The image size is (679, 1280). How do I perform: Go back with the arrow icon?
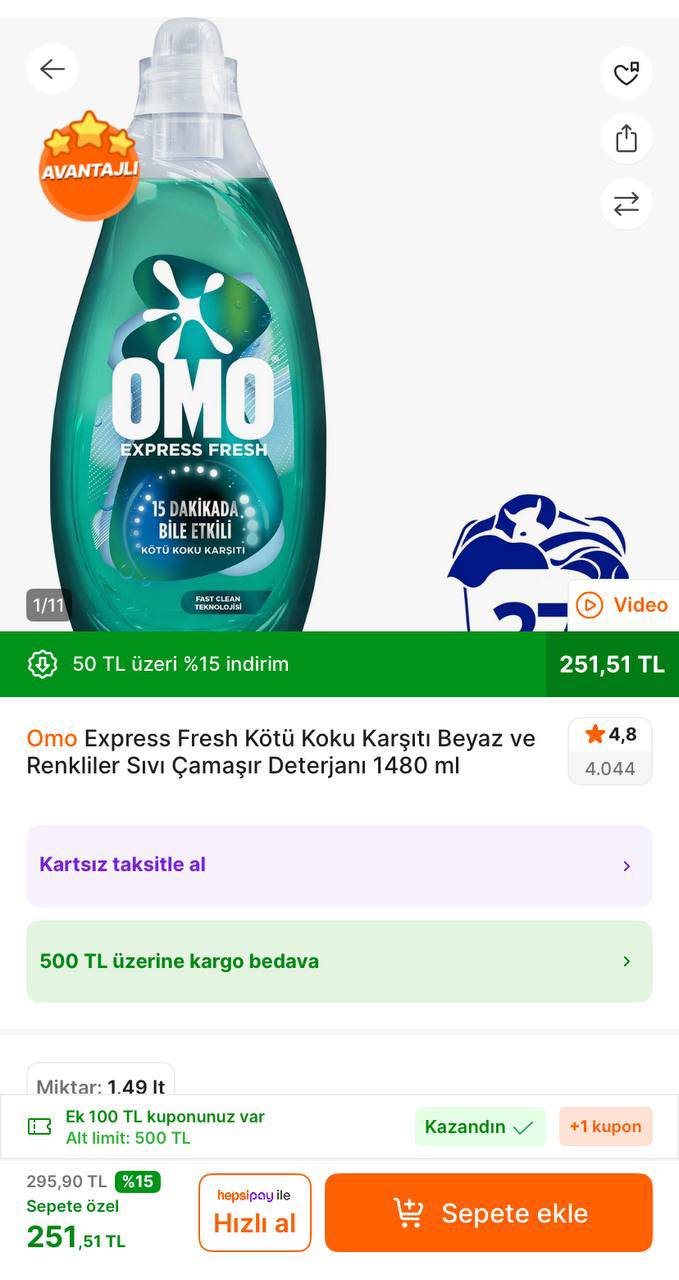(52, 69)
